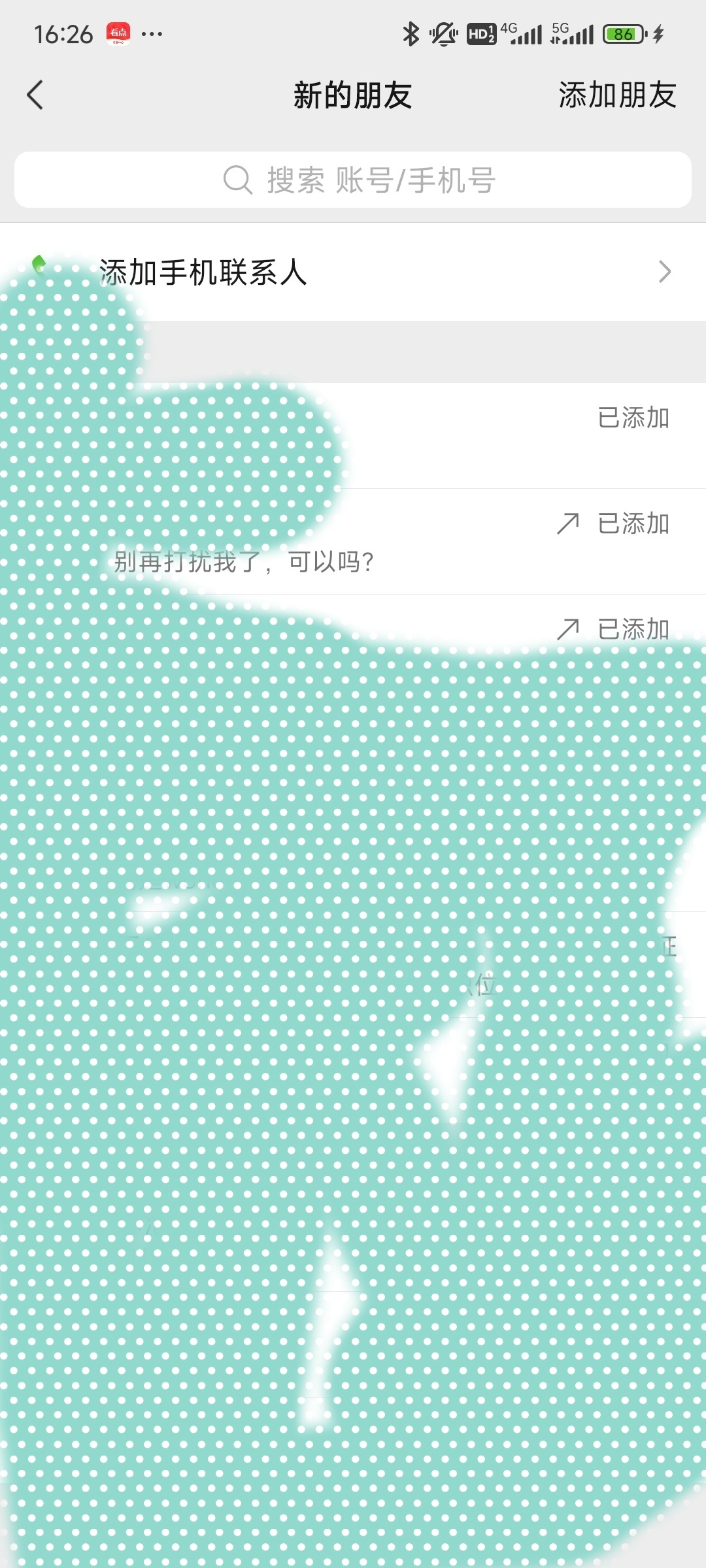Screen dimensions: 706x1568
Task: Open 添加朋友 in the top bar
Action: coord(617,95)
